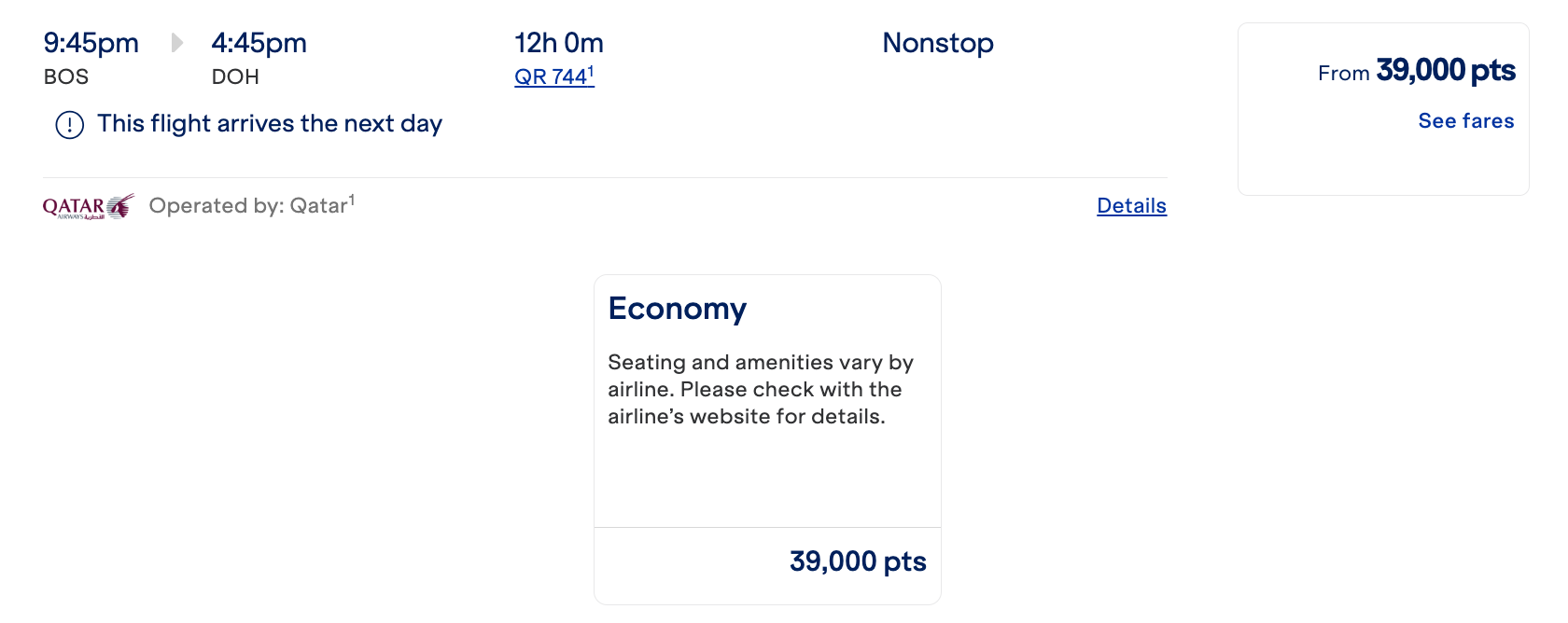Tap See fares for 39,000 pts

(x=1465, y=121)
